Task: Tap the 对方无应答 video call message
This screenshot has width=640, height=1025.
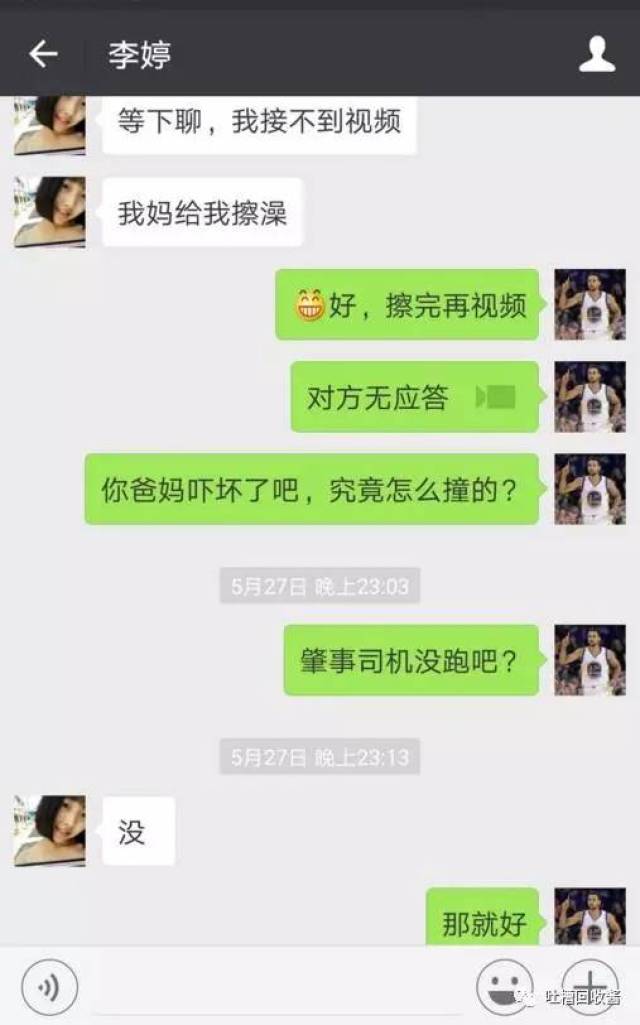Action: (x=414, y=398)
